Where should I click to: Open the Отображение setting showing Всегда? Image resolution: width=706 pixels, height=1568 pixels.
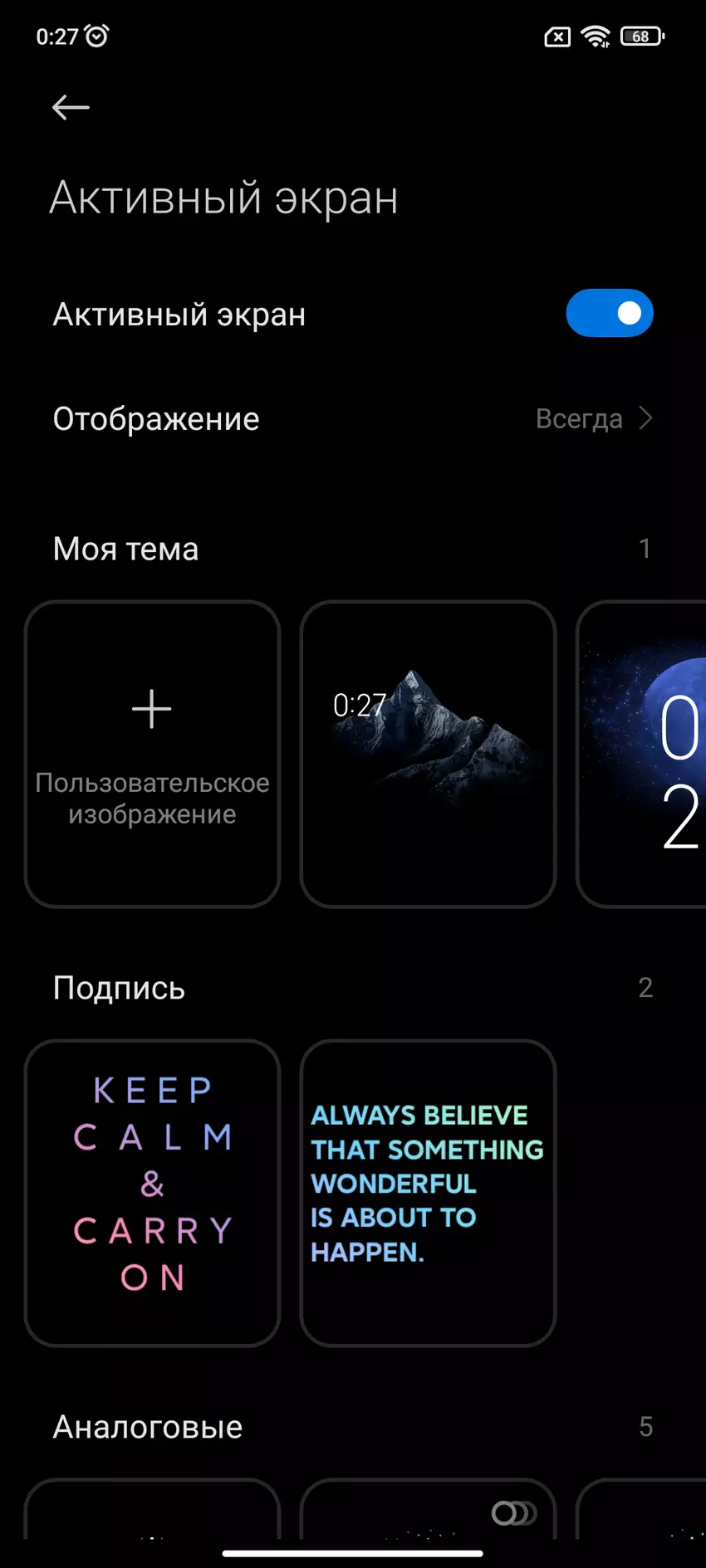pos(352,419)
